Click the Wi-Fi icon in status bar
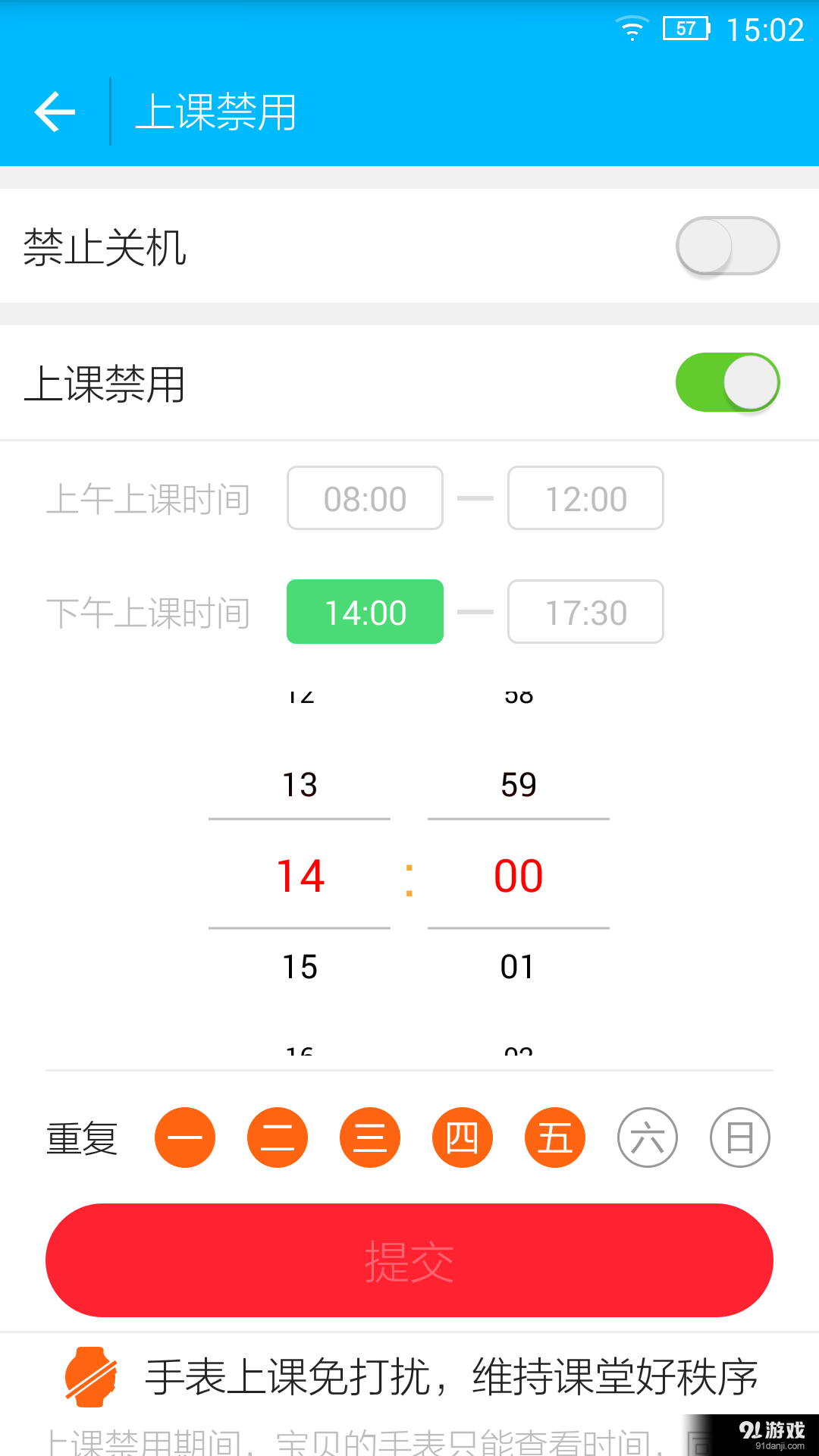 (x=632, y=30)
